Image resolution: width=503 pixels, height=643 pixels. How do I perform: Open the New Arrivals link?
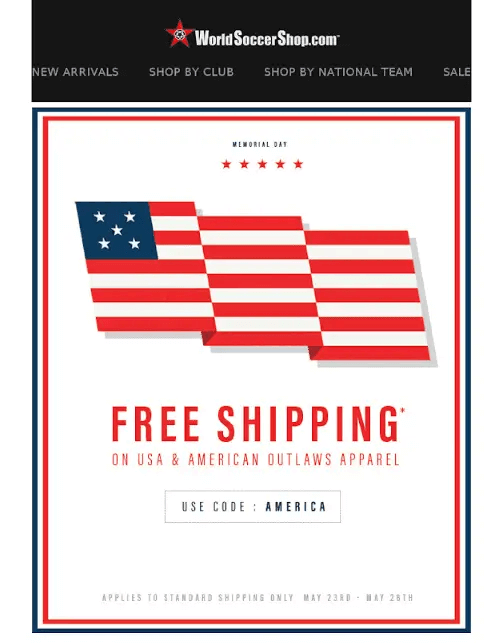tap(75, 72)
